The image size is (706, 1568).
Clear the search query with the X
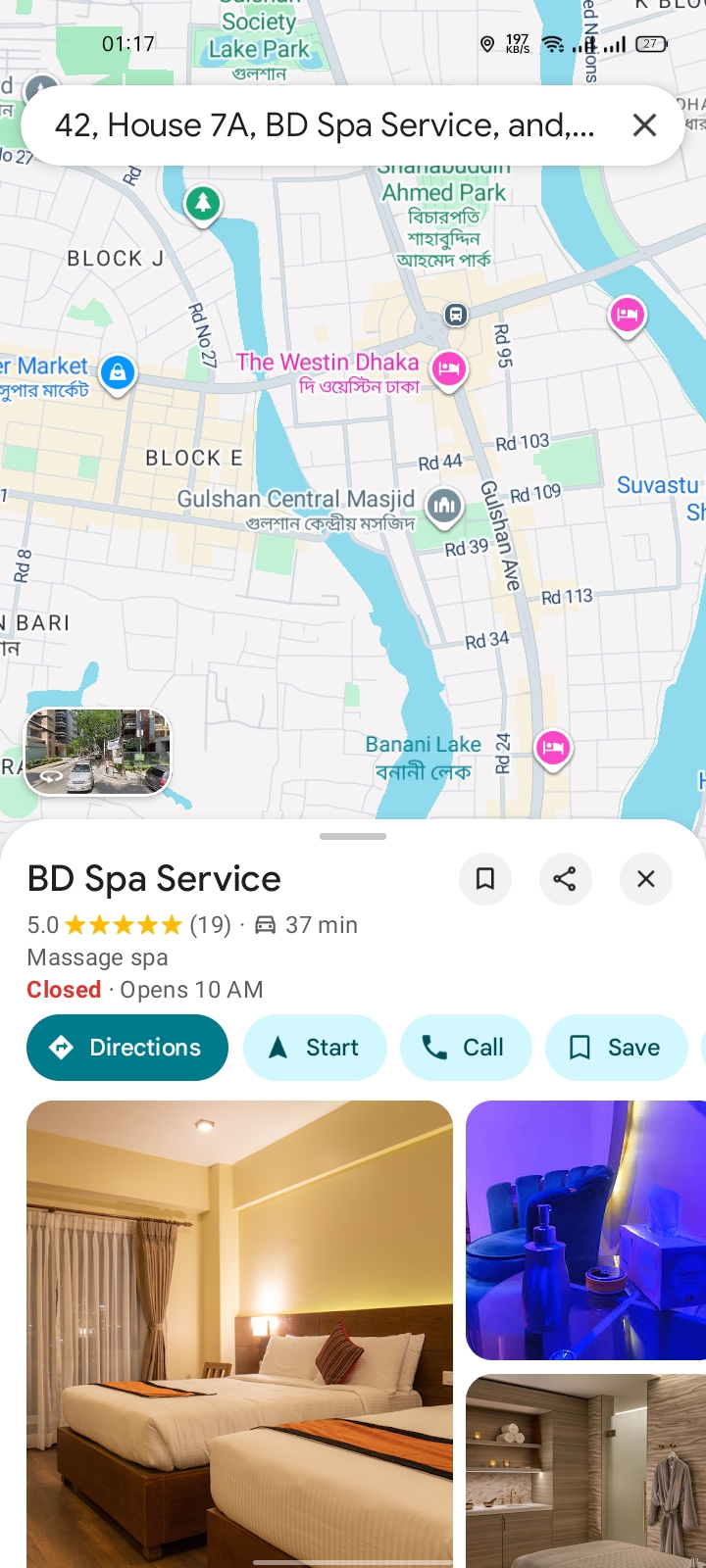click(x=644, y=125)
